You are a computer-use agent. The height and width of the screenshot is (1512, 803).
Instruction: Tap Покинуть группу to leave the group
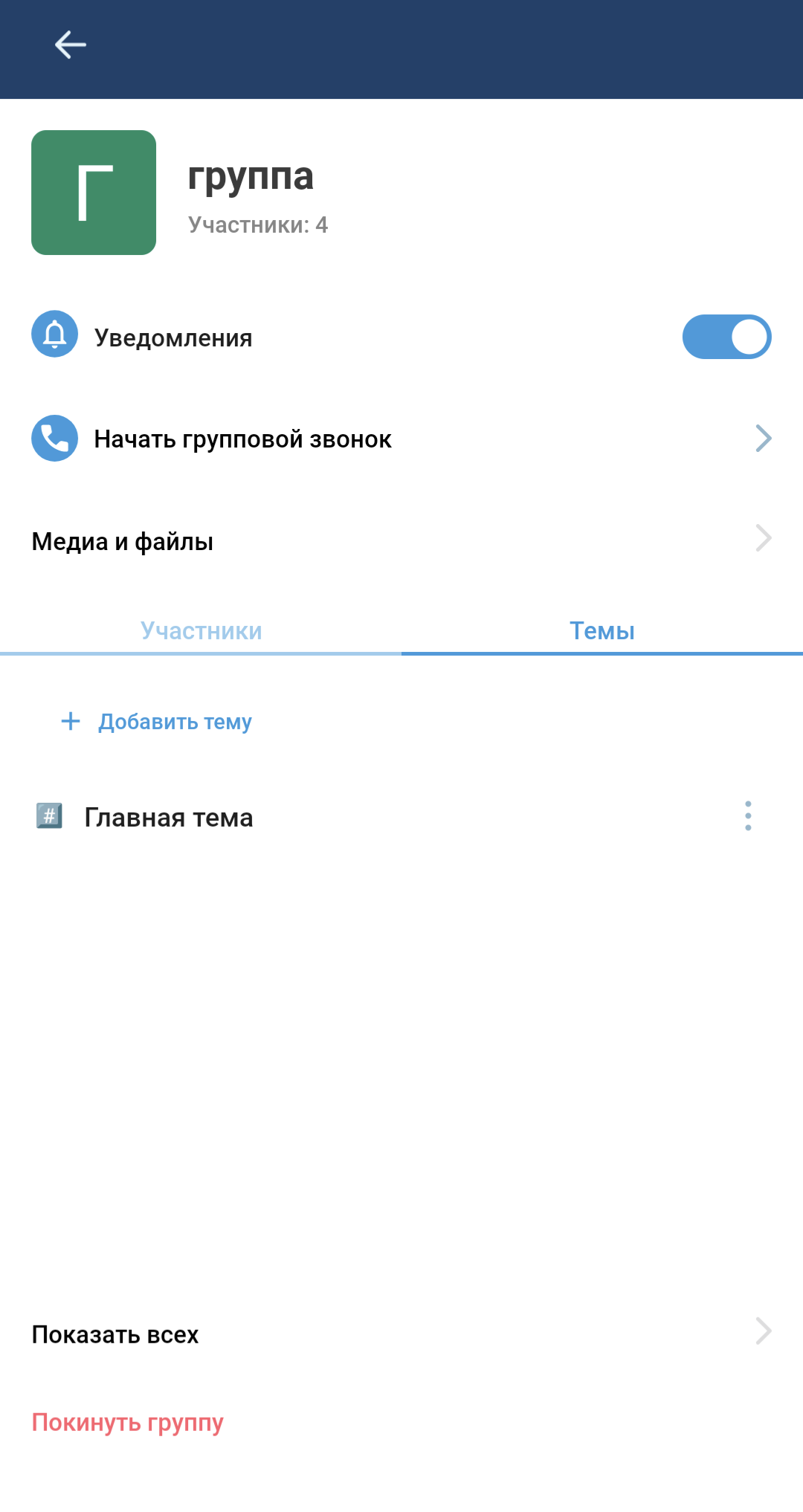point(127,1422)
